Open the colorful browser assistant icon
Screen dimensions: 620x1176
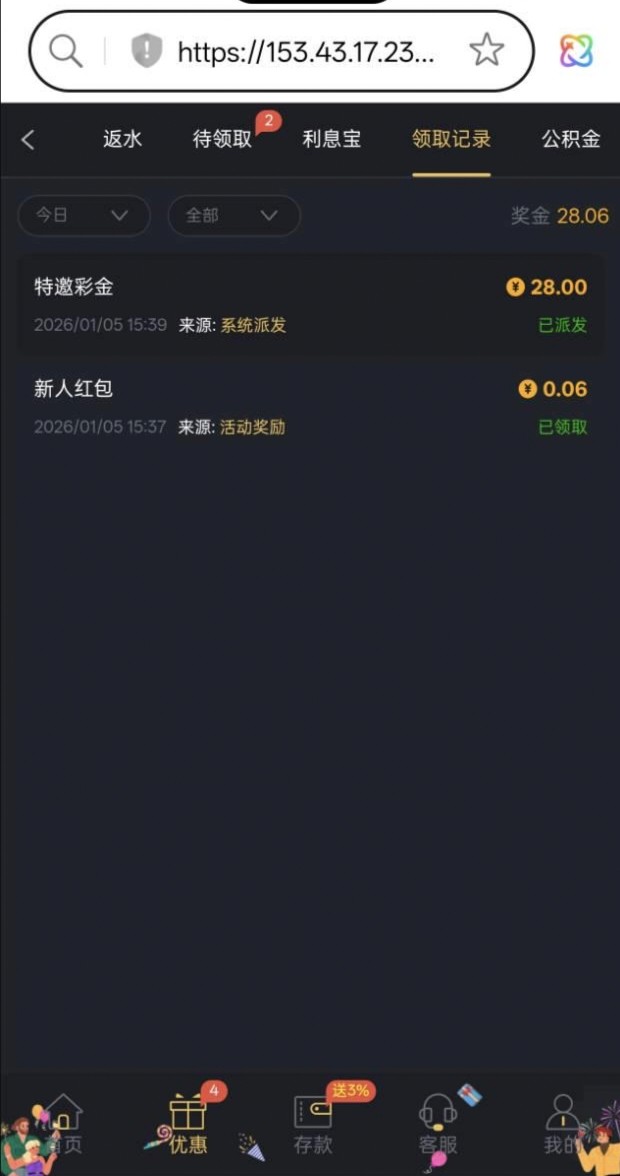pos(576,50)
